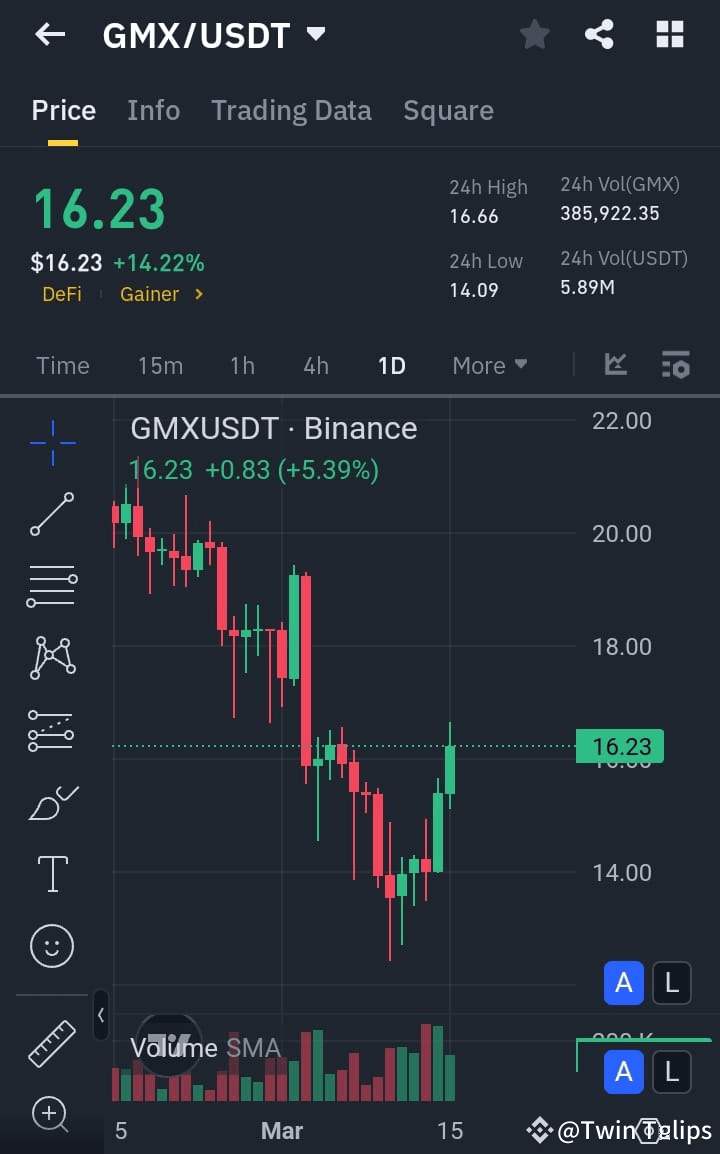Open the GMX/USDT pair selector dropdown
The height and width of the screenshot is (1154, 720).
pyautogui.click(x=314, y=33)
